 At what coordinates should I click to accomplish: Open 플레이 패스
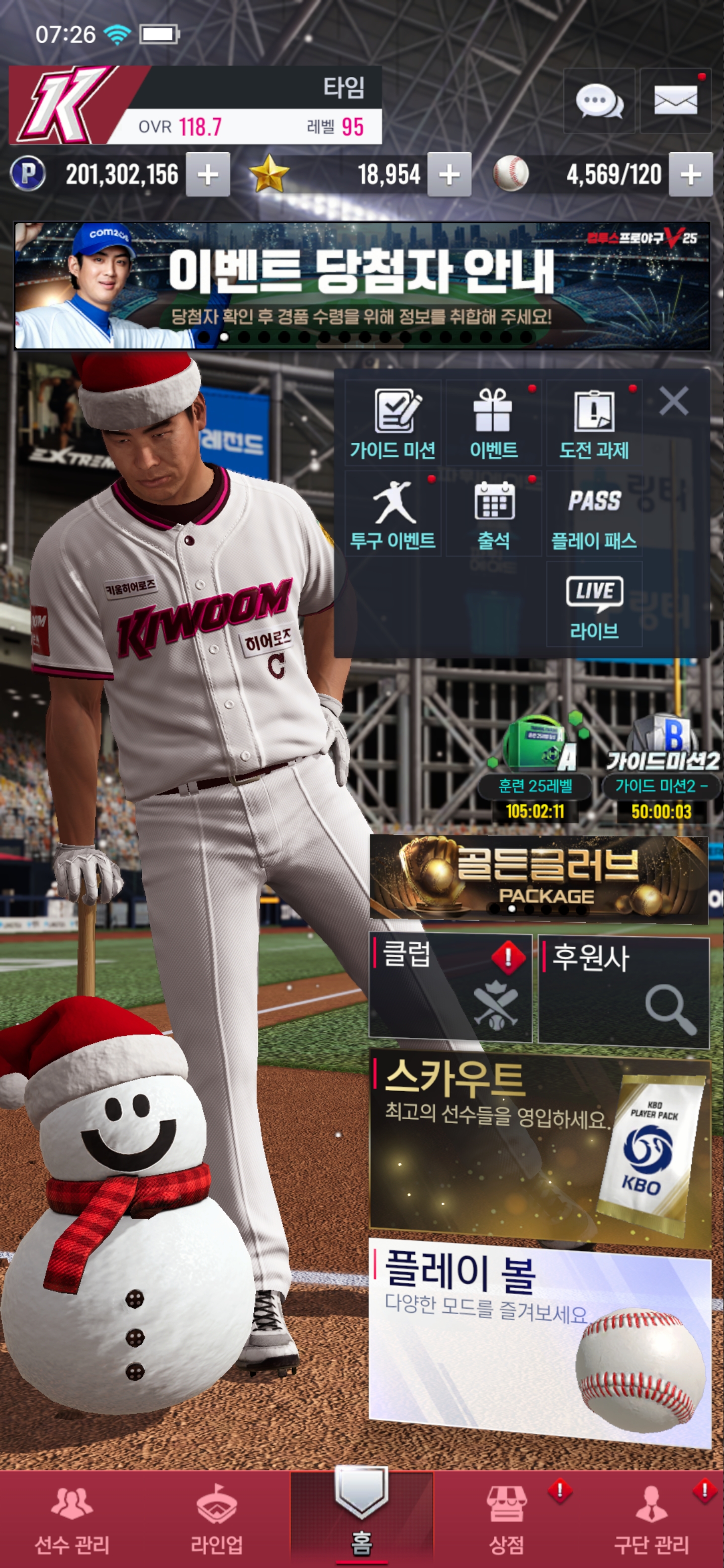[x=594, y=514]
